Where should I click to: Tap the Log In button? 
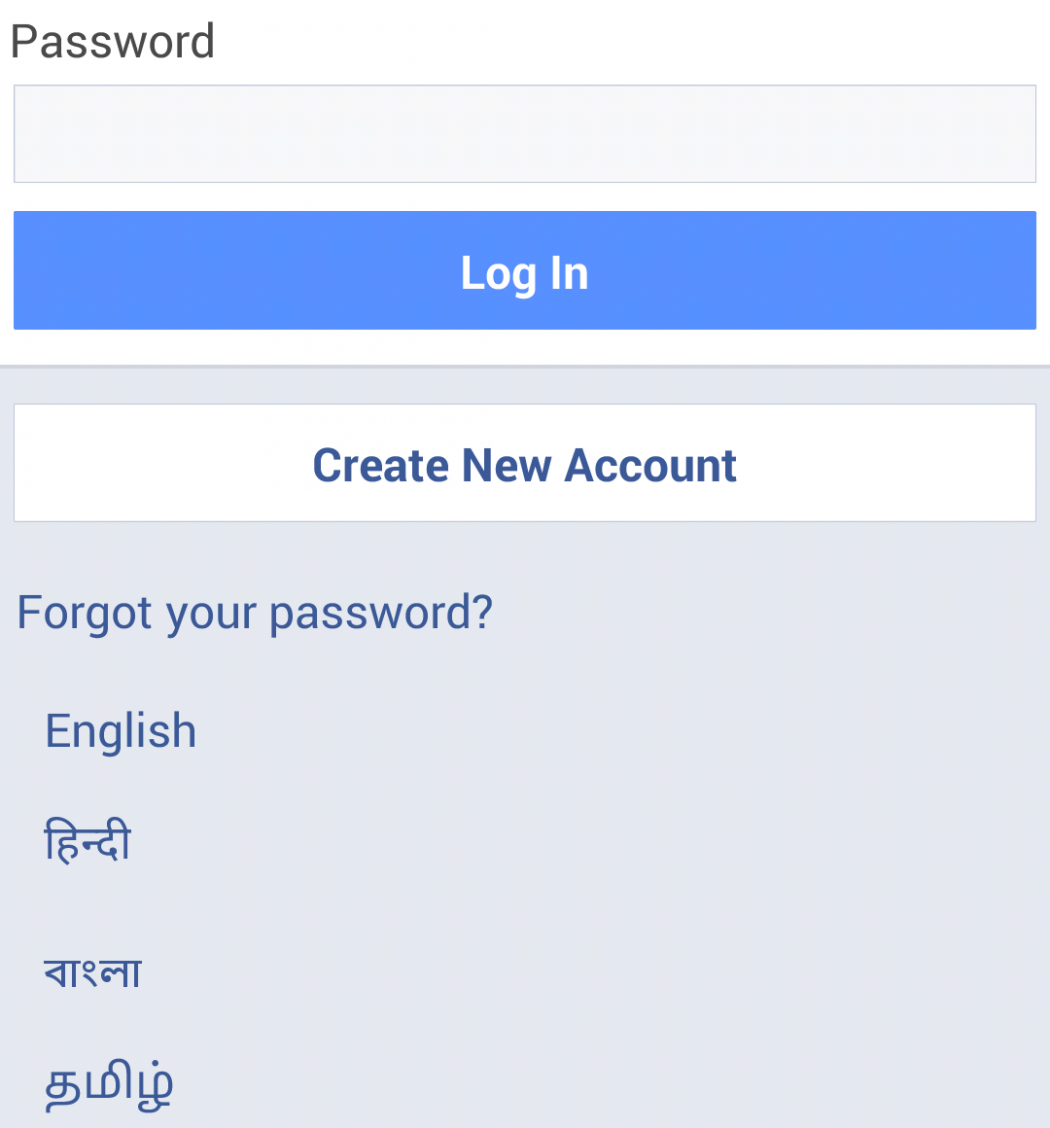524,271
